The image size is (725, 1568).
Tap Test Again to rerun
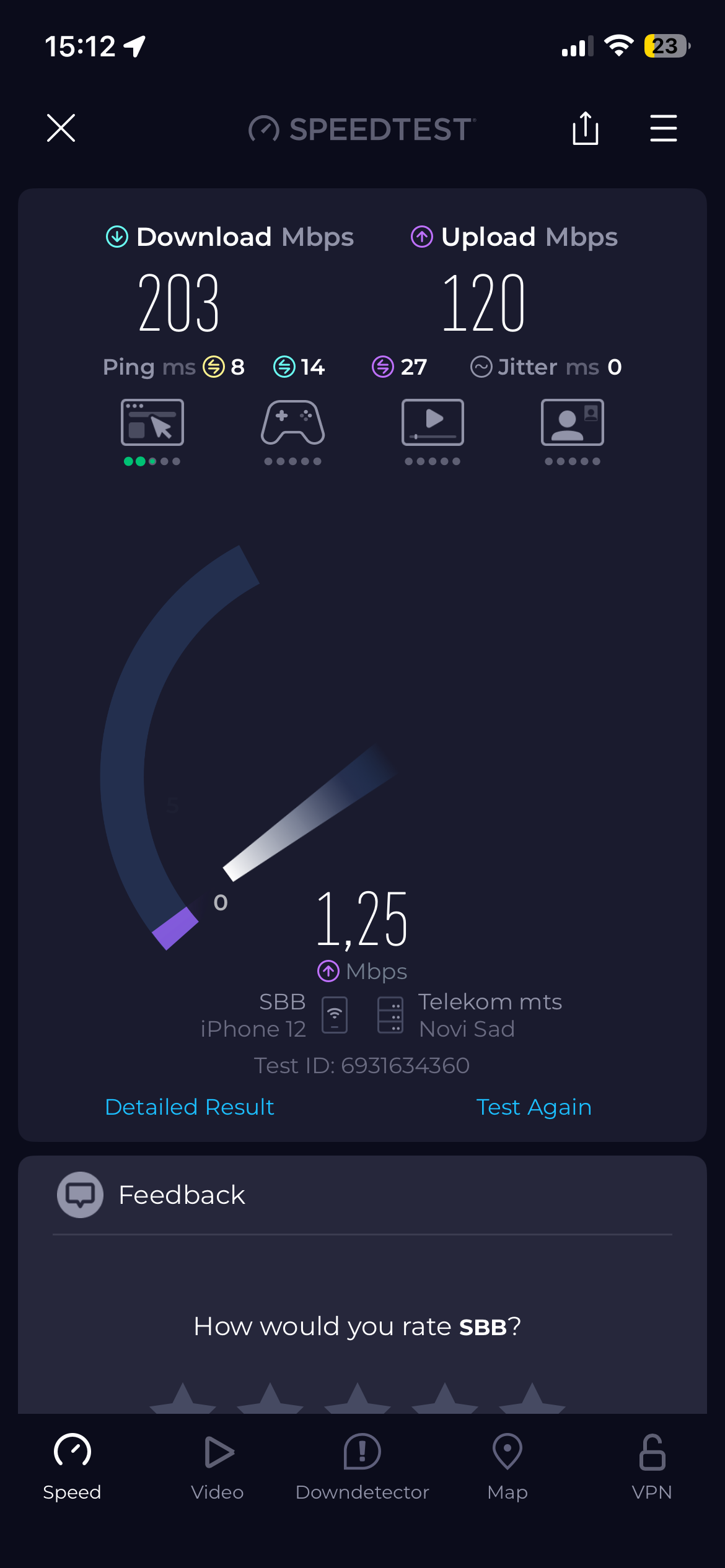pyautogui.click(x=534, y=1107)
